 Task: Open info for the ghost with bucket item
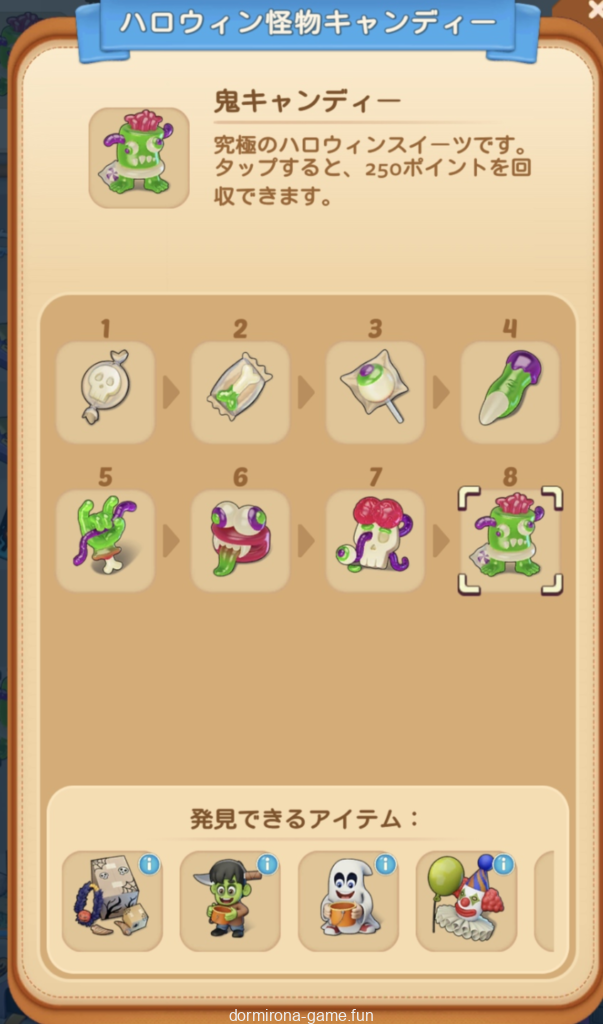tap(385, 864)
